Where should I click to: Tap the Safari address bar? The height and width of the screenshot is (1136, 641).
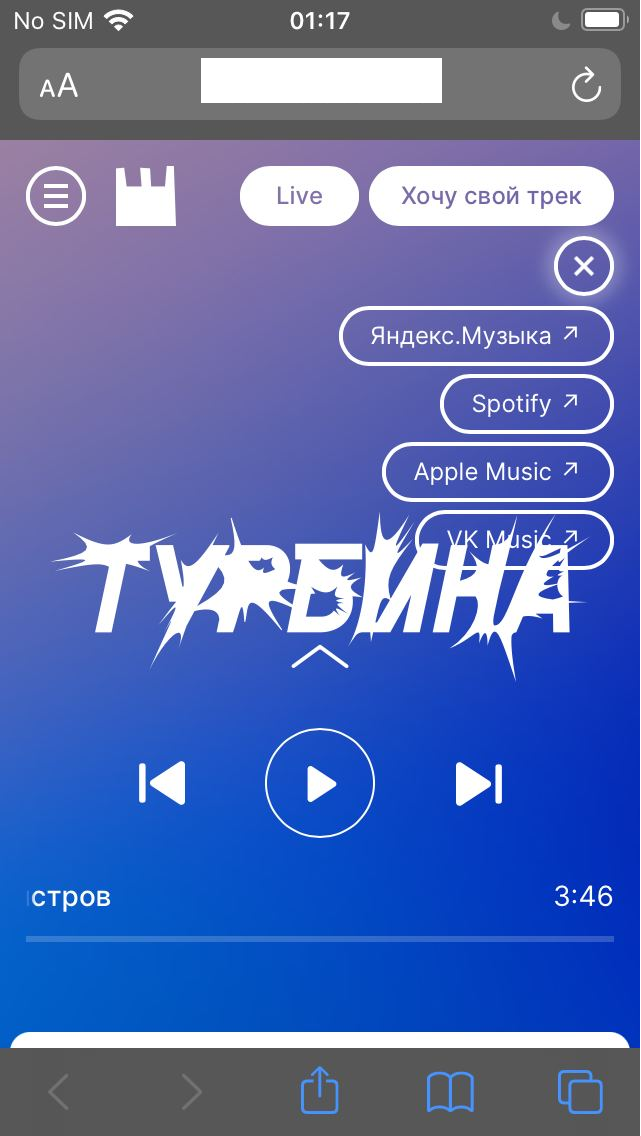pos(320,84)
